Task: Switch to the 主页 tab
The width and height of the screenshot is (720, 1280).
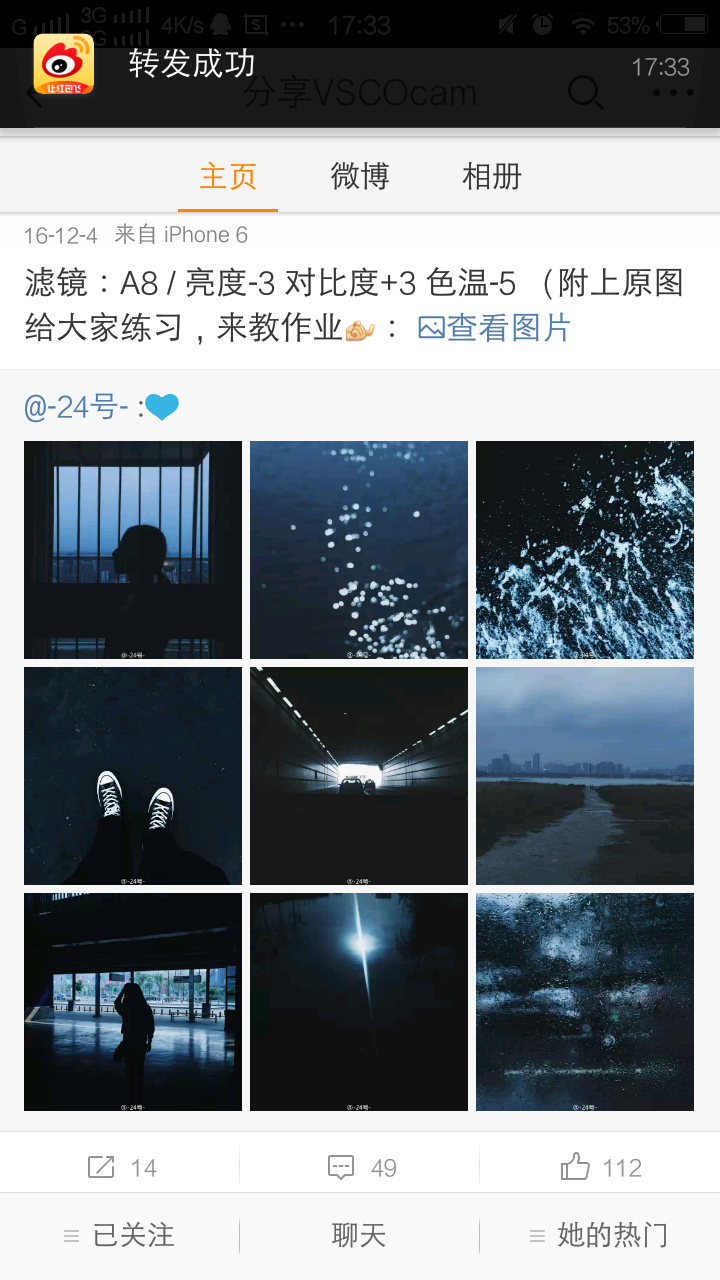Action: pos(228,177)
